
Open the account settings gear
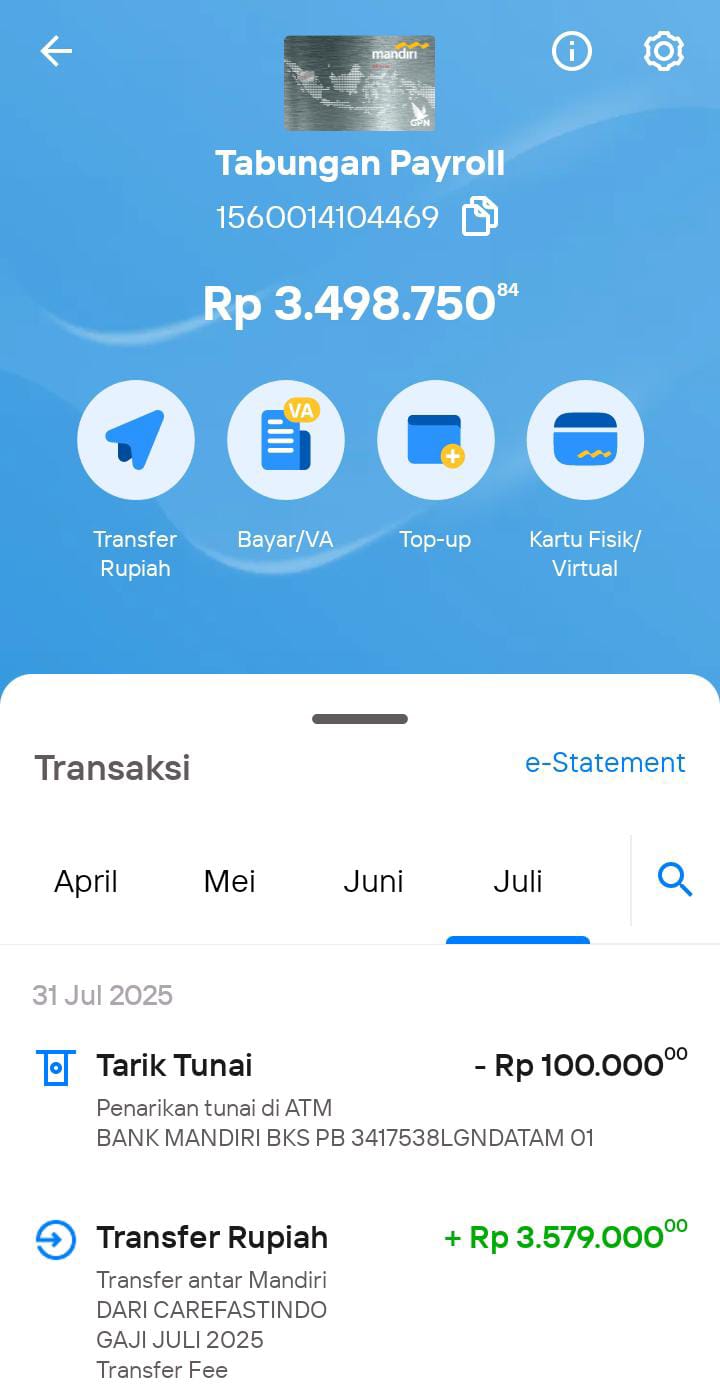663,51
